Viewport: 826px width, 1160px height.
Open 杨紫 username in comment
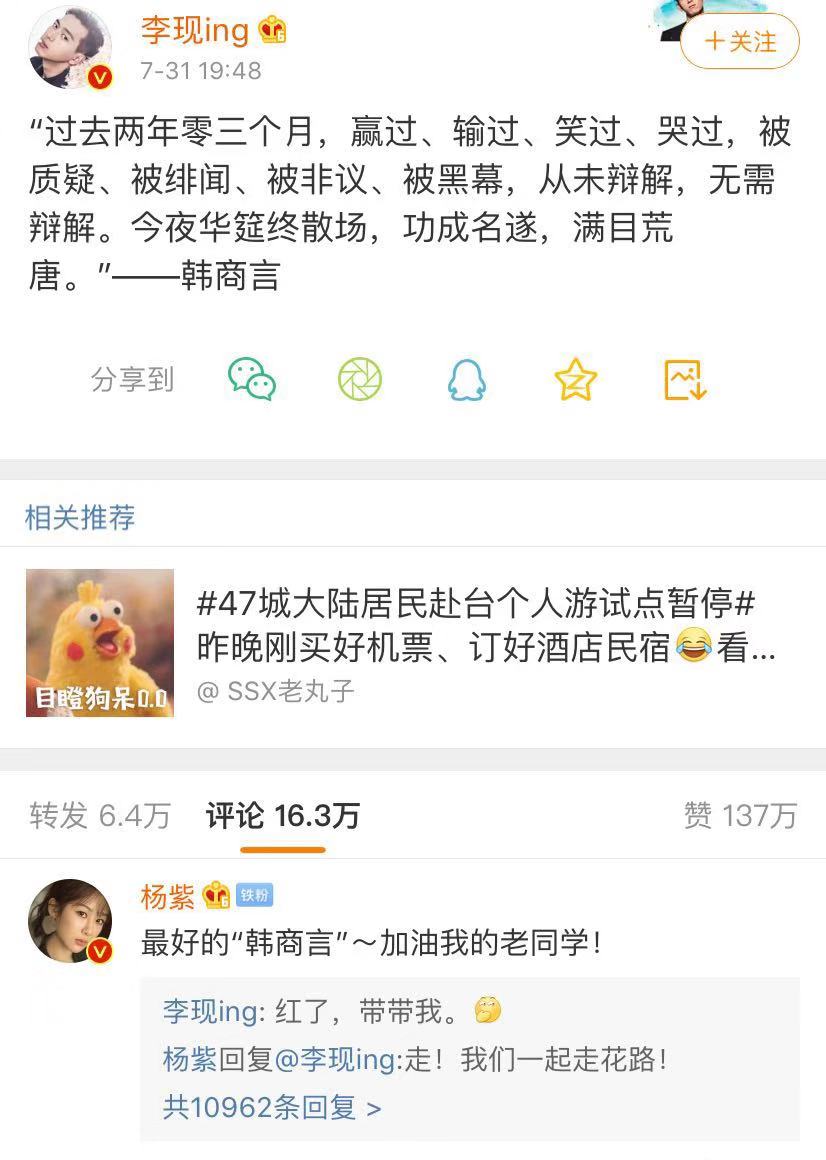tap(168, 896)
